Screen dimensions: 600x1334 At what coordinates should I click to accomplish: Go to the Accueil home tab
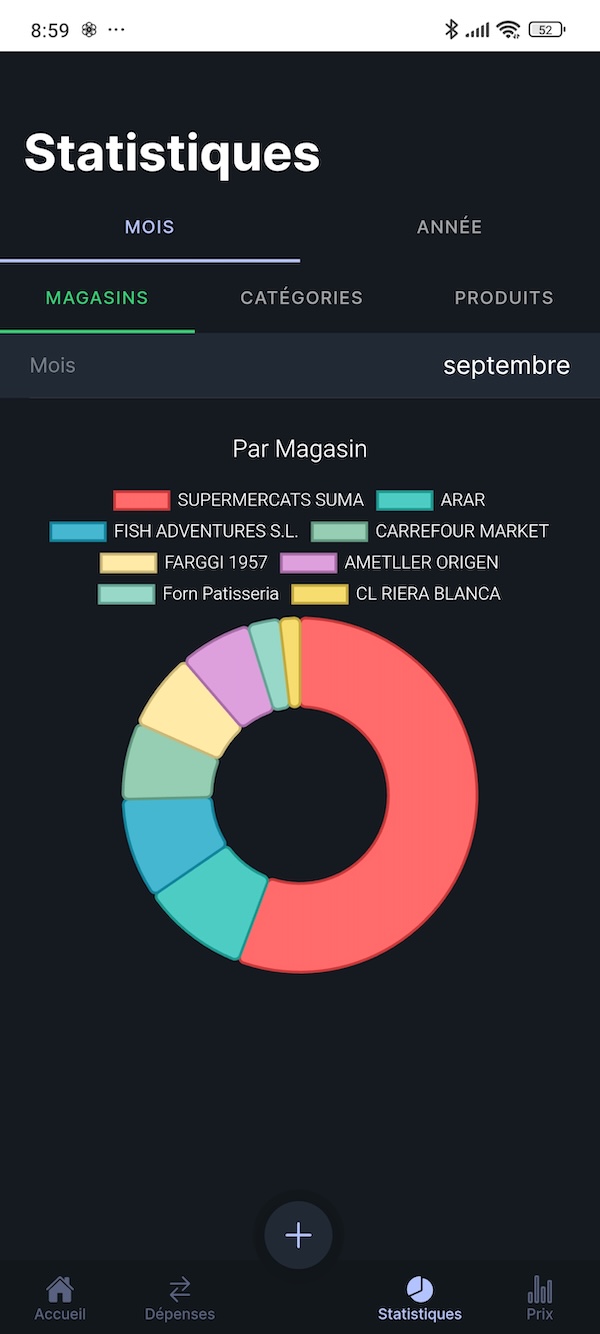(60, 1298)
